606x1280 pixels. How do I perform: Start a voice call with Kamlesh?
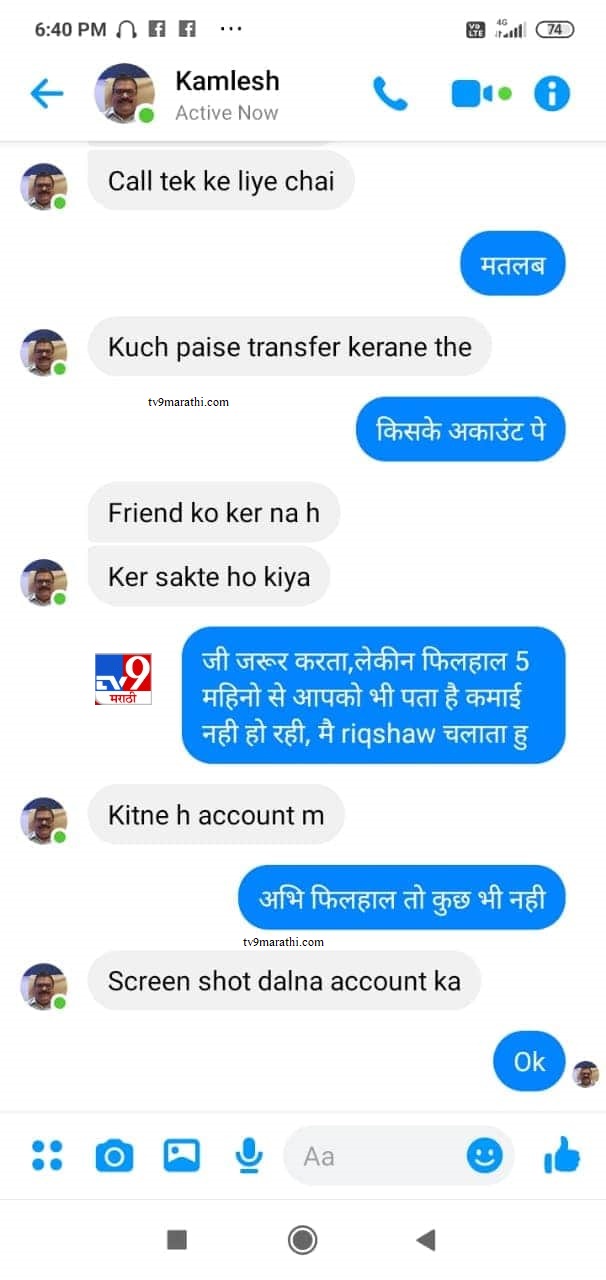(390, 94)
